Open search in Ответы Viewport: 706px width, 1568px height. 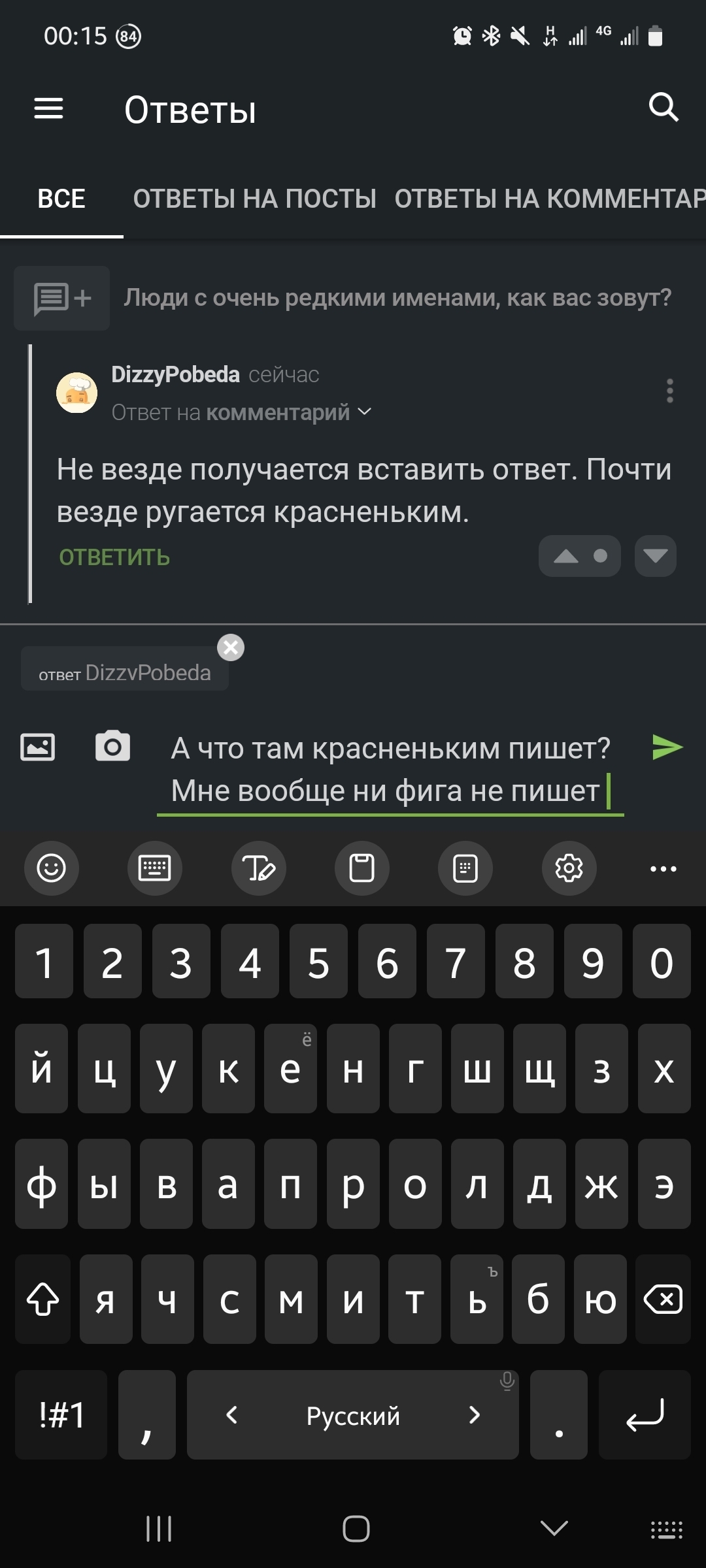(x=663, y=107)
